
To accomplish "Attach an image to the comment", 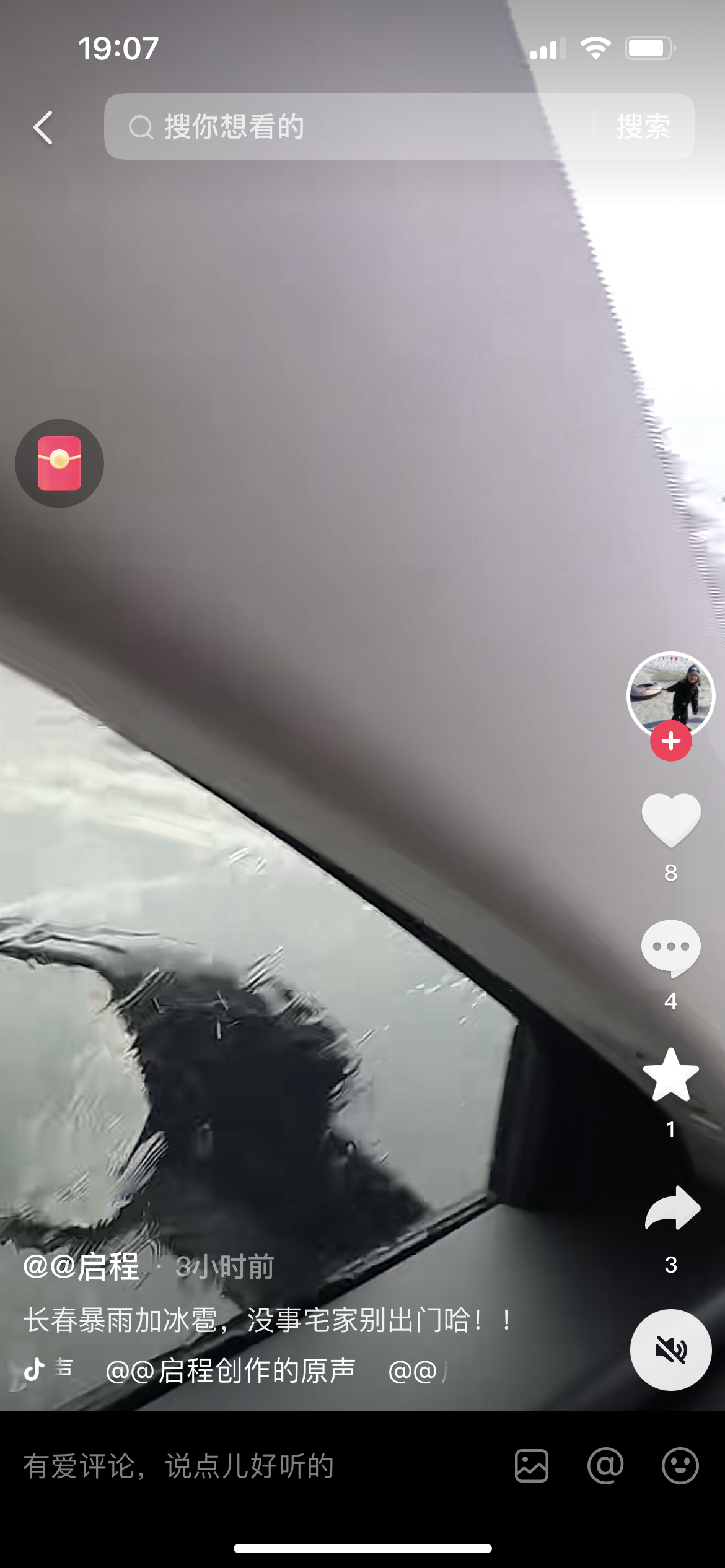I will [x=532, y=1466].
